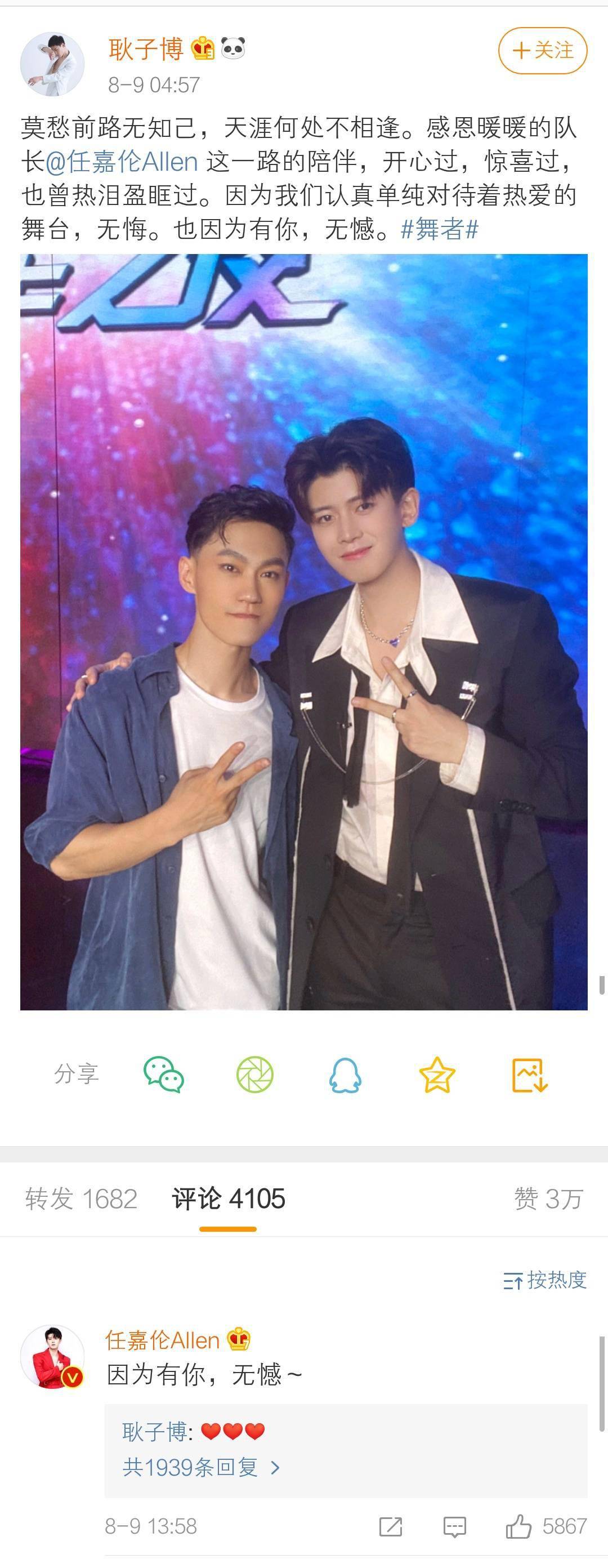Expand 共1939条回复 replies
The image size is (608, 1568).
(x=201, y=1468)
